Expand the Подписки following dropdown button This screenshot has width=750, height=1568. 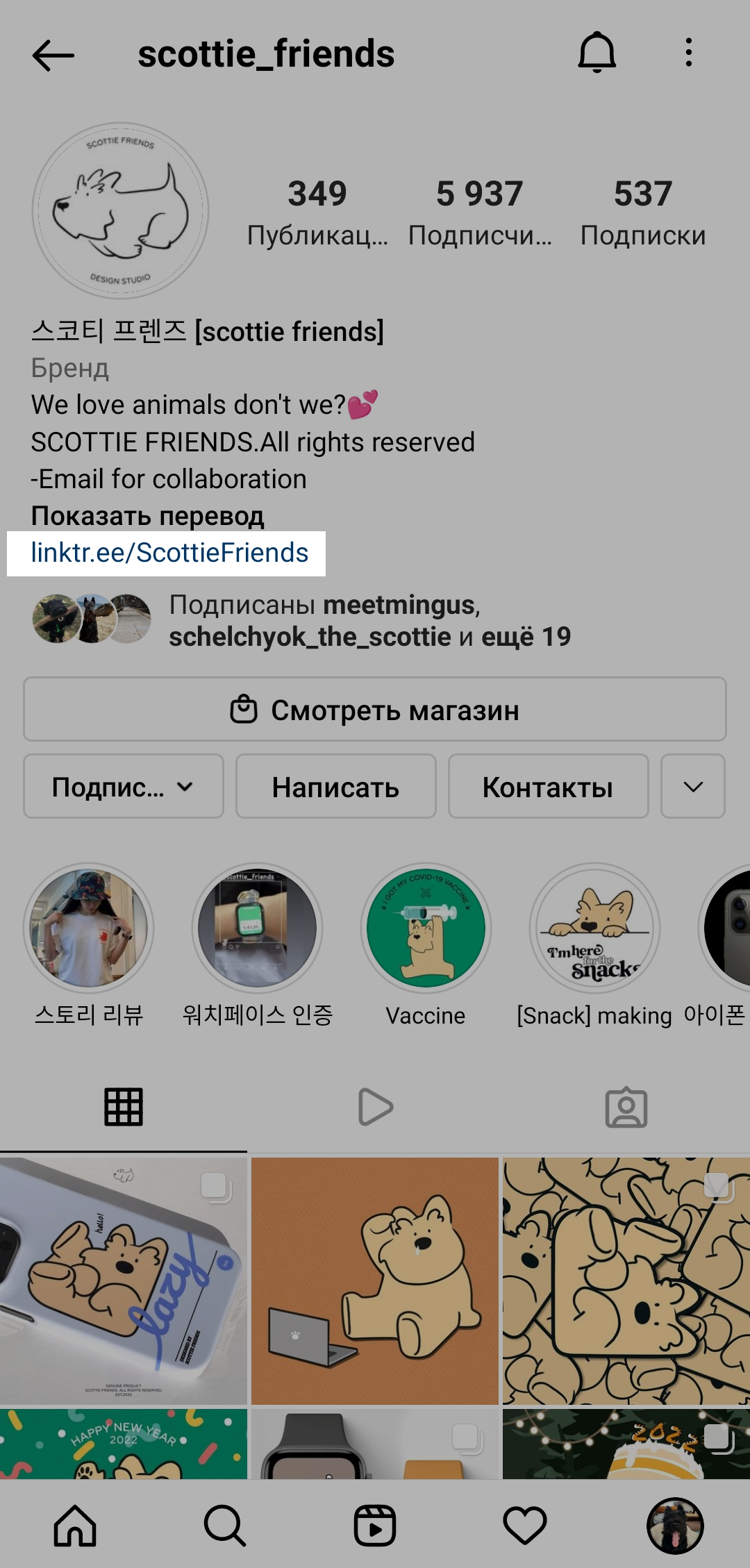click(x=124, y=787)
